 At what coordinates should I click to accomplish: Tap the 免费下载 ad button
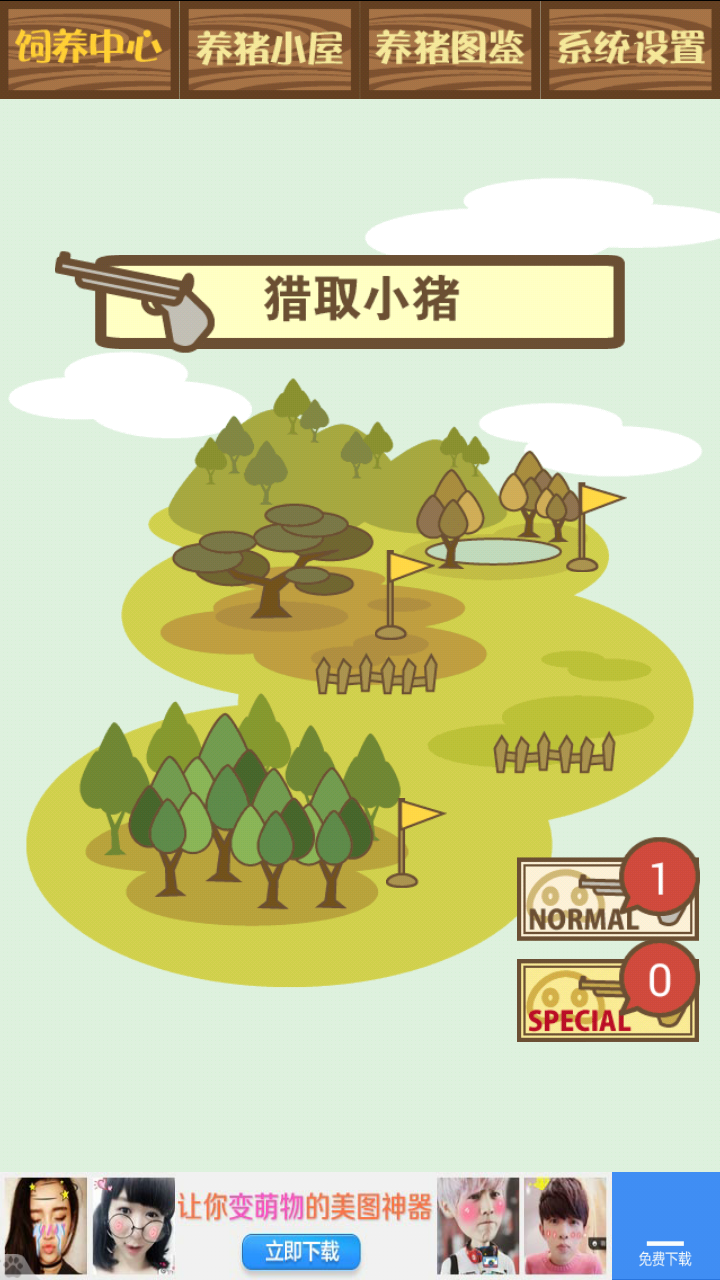(x=665, y=1226)
